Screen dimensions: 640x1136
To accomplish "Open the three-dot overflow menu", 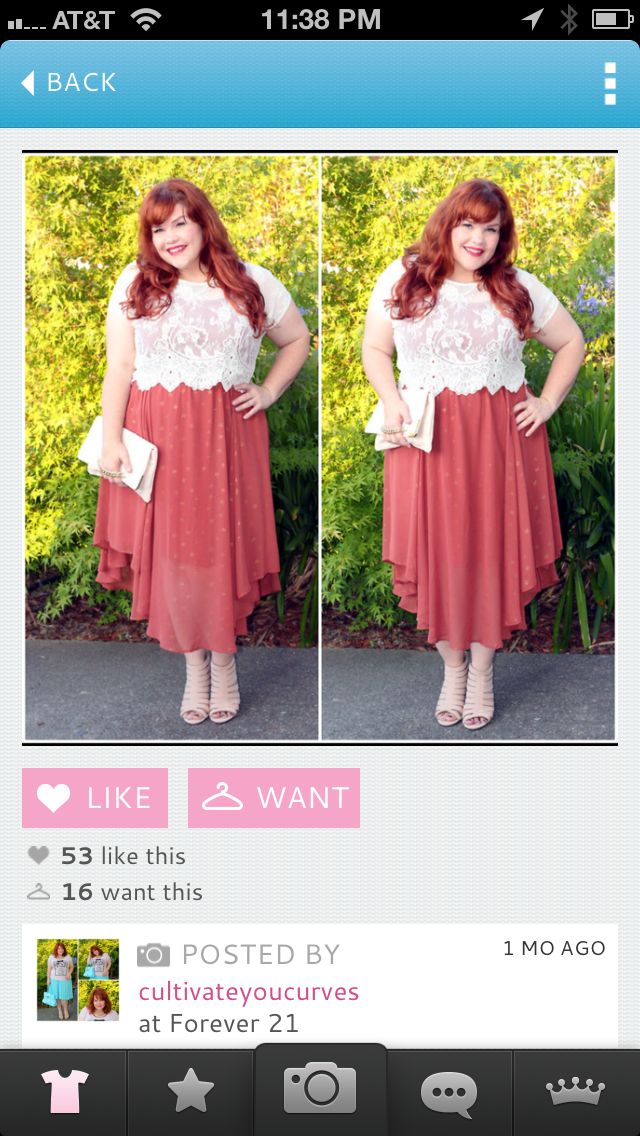I will (x=609, y=84).
